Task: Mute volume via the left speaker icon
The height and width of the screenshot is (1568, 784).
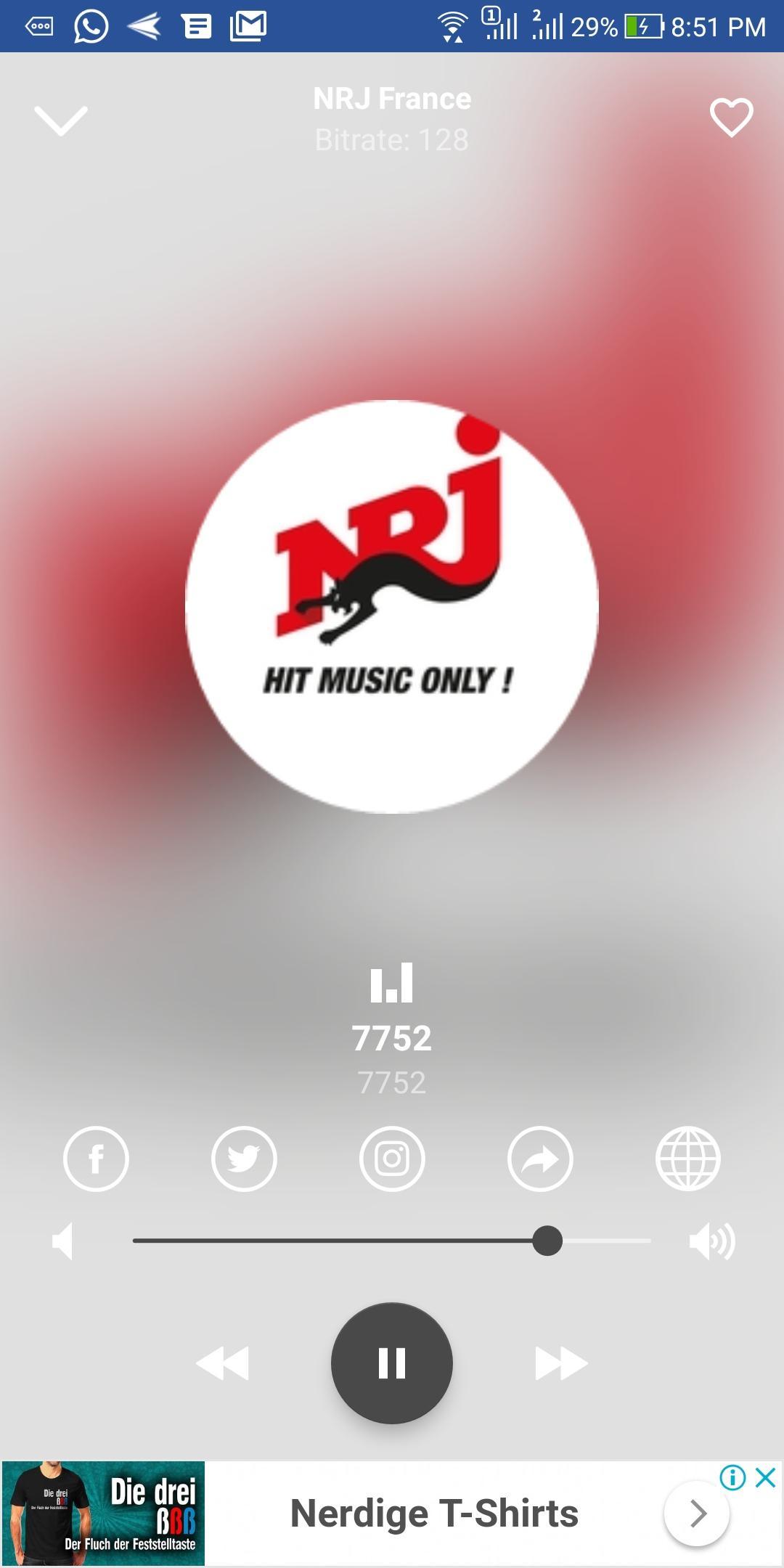Action: point(64,1241)
